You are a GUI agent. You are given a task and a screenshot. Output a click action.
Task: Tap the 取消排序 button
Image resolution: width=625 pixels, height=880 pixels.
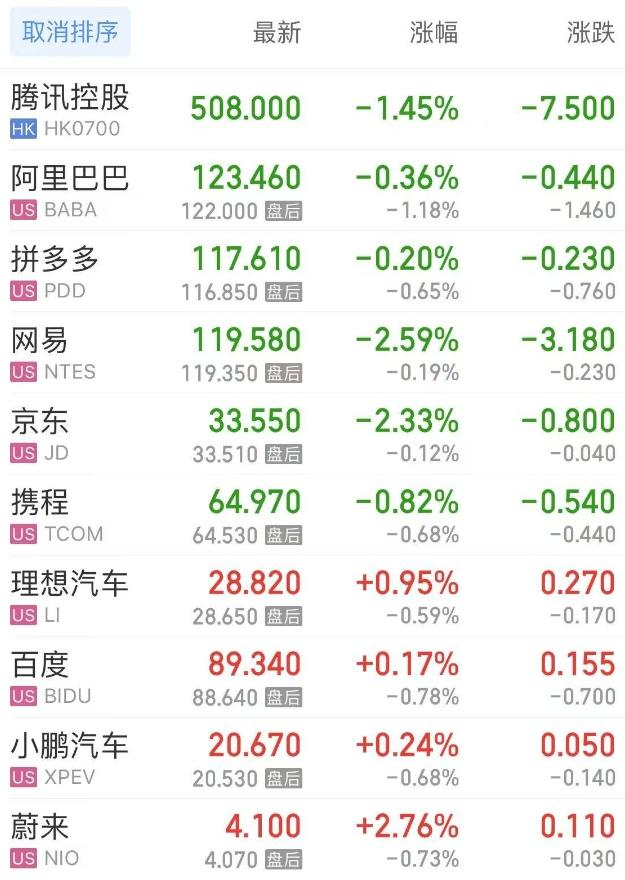point(70,32)
